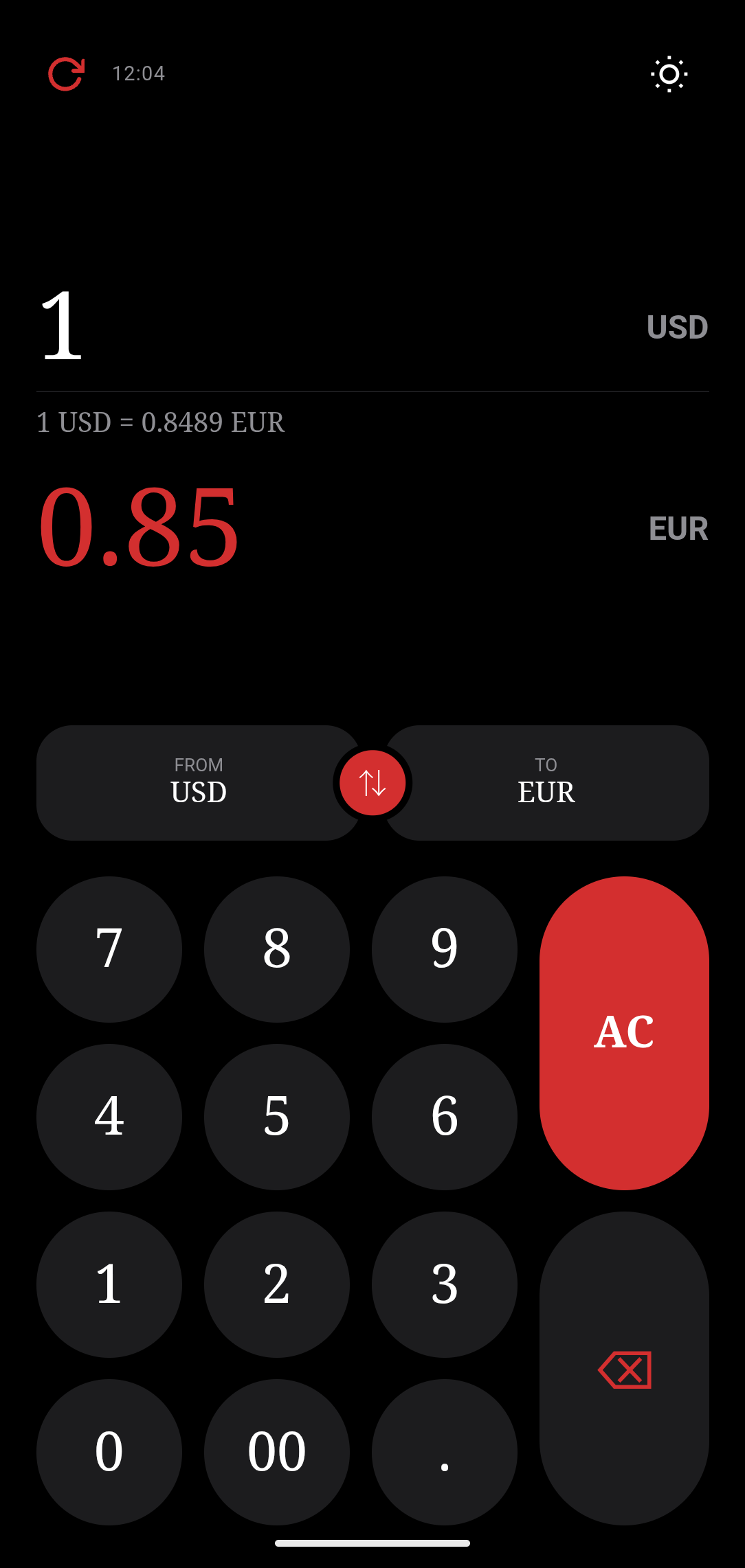Tap the number 0 key
745x1568 pixels.
coord(109,1452)
